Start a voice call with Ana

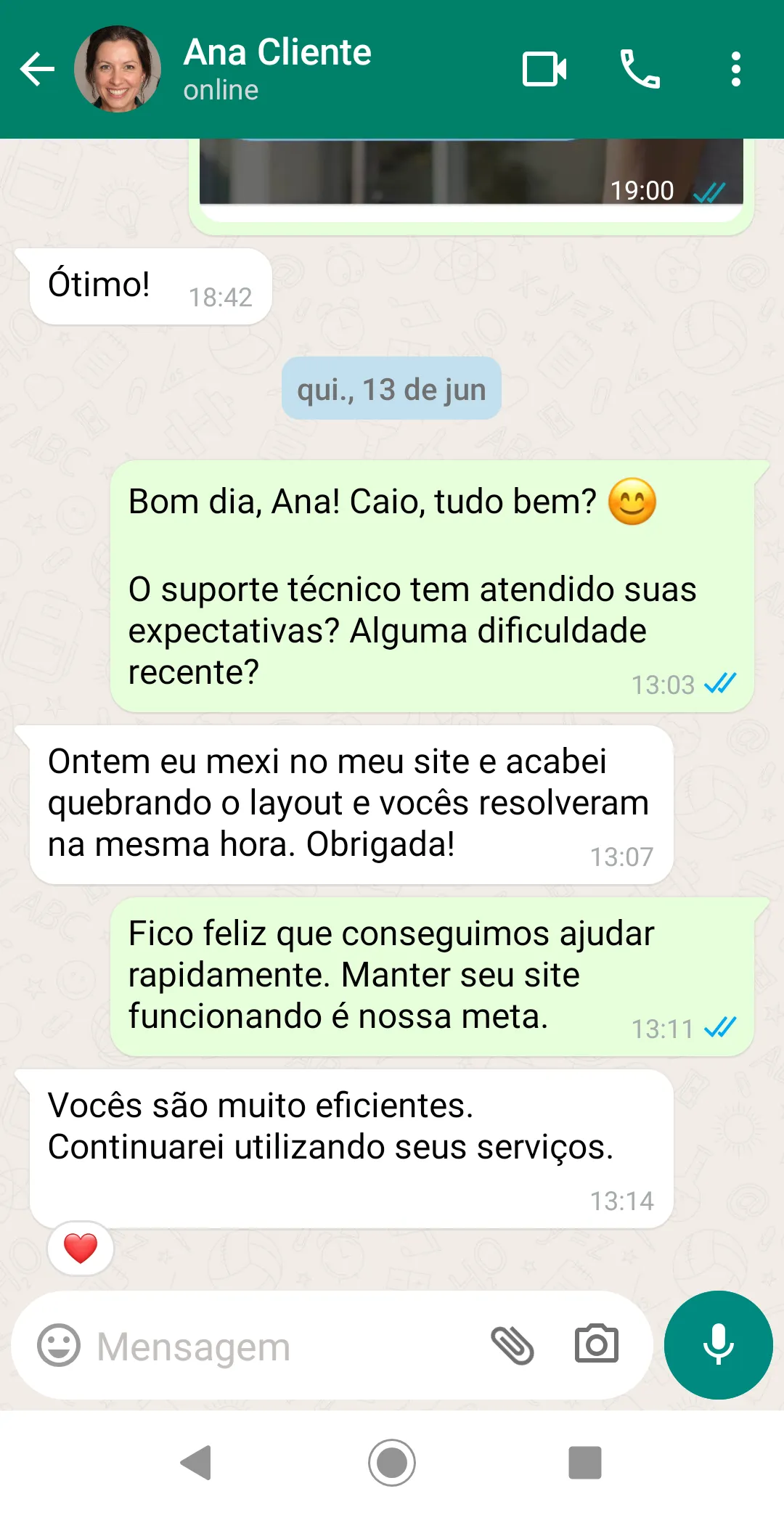640,70
